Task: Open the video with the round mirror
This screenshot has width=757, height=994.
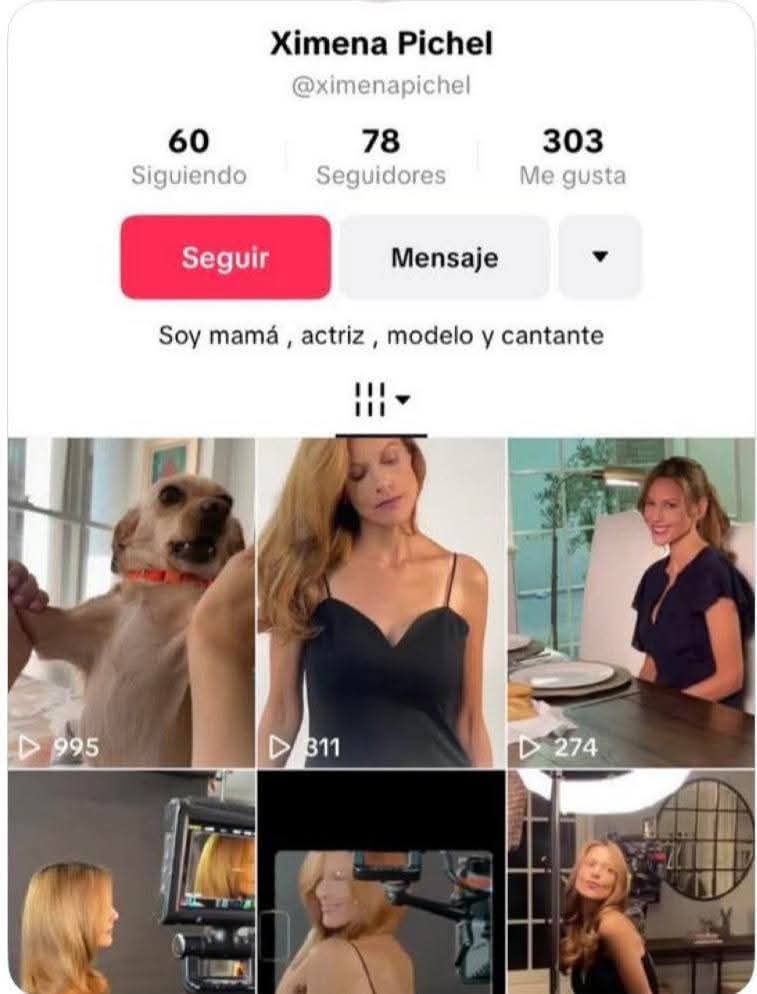Action: pos(631,882)
